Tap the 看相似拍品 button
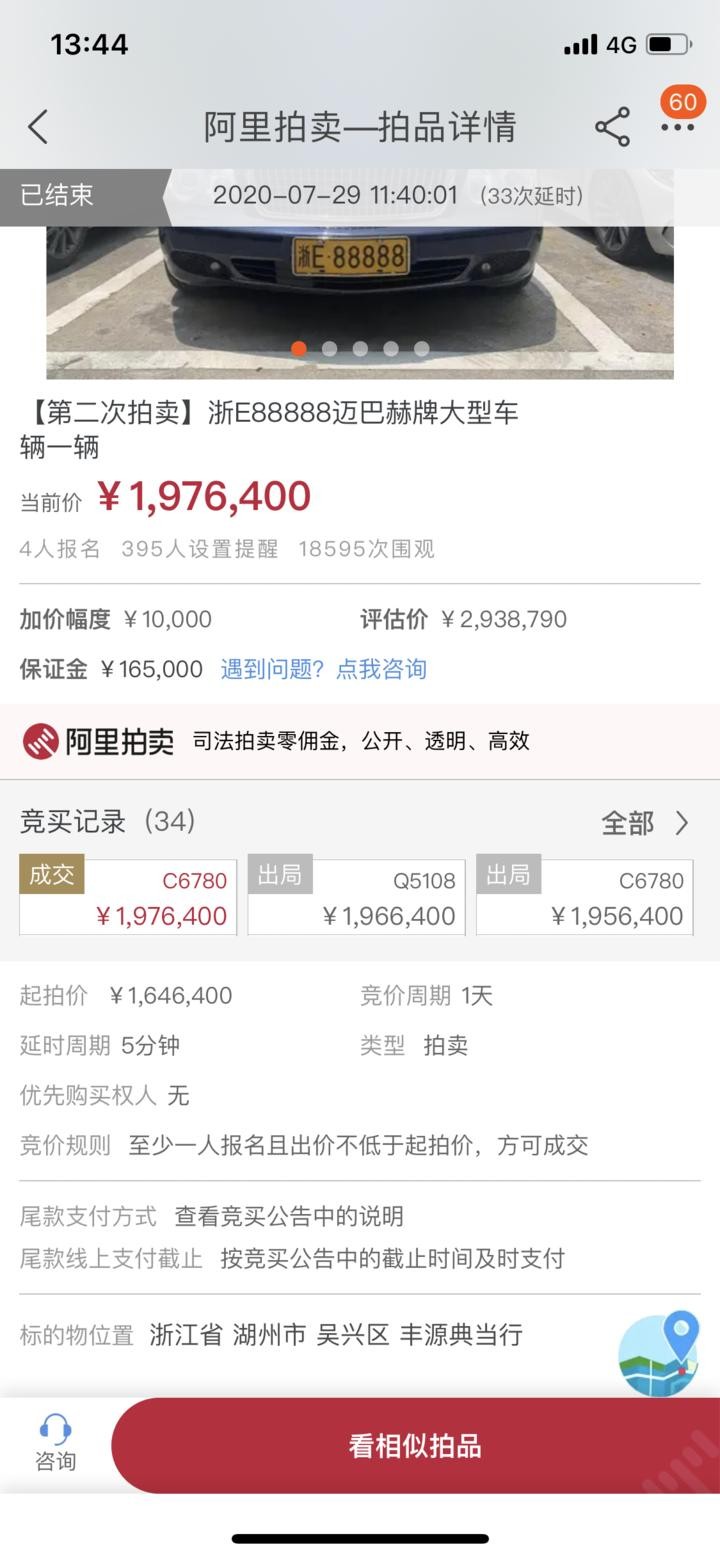The width and height of the screenshot is (720, 1559). click(414, 1445)
